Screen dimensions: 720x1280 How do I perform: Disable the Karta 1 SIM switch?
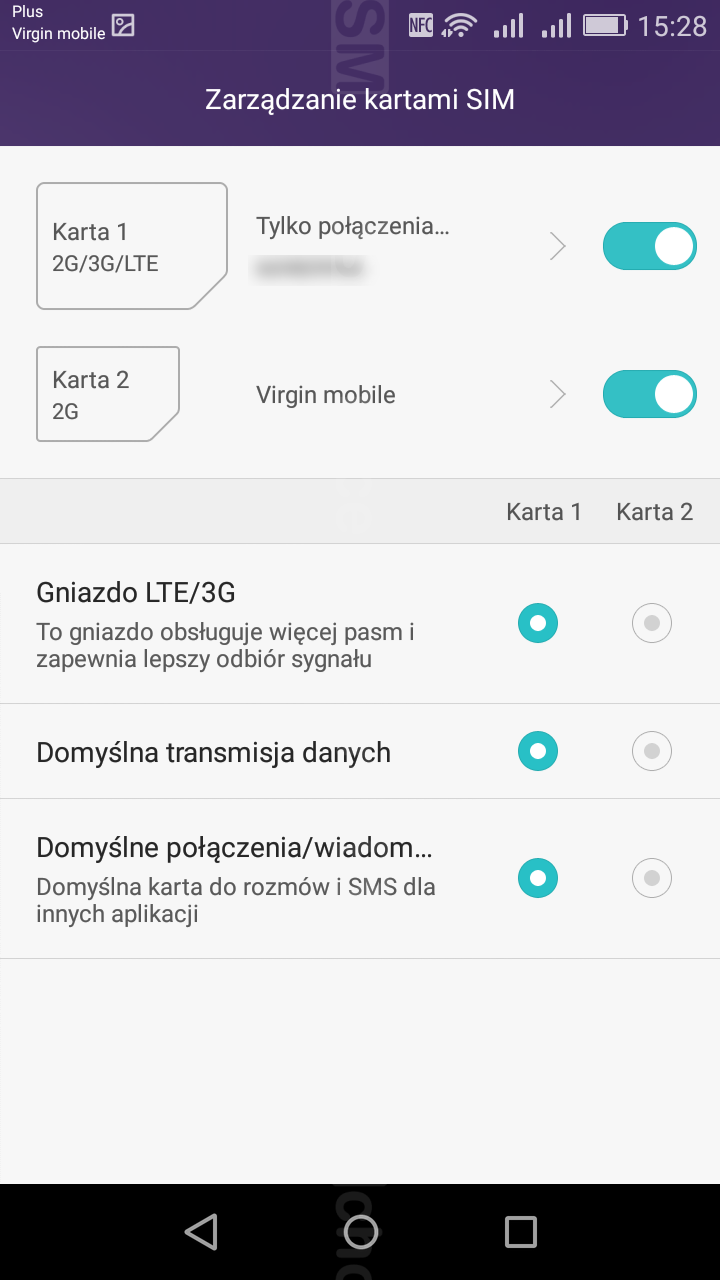[649, 246]
